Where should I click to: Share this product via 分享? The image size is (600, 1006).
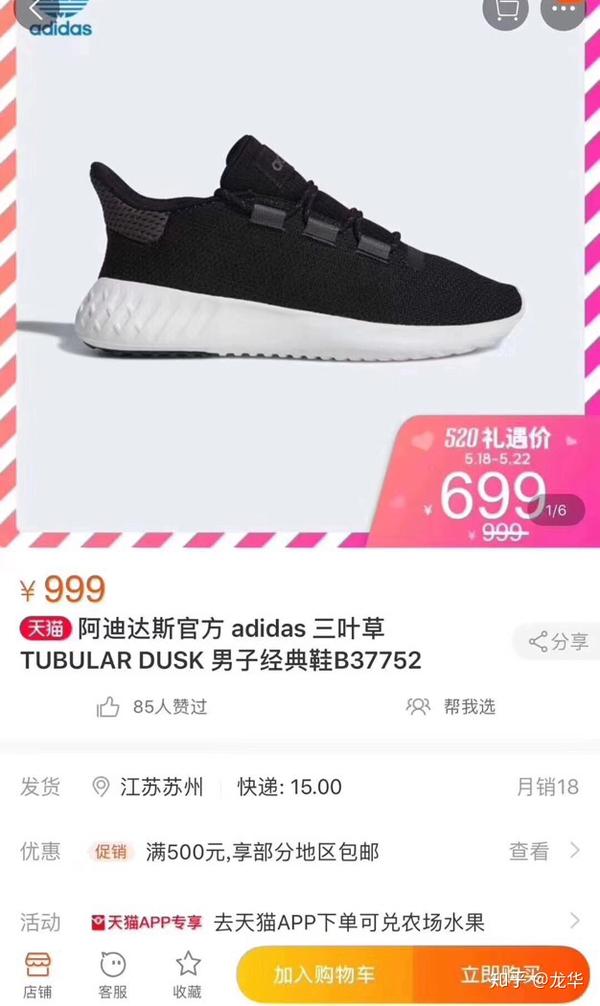(558, 642)
